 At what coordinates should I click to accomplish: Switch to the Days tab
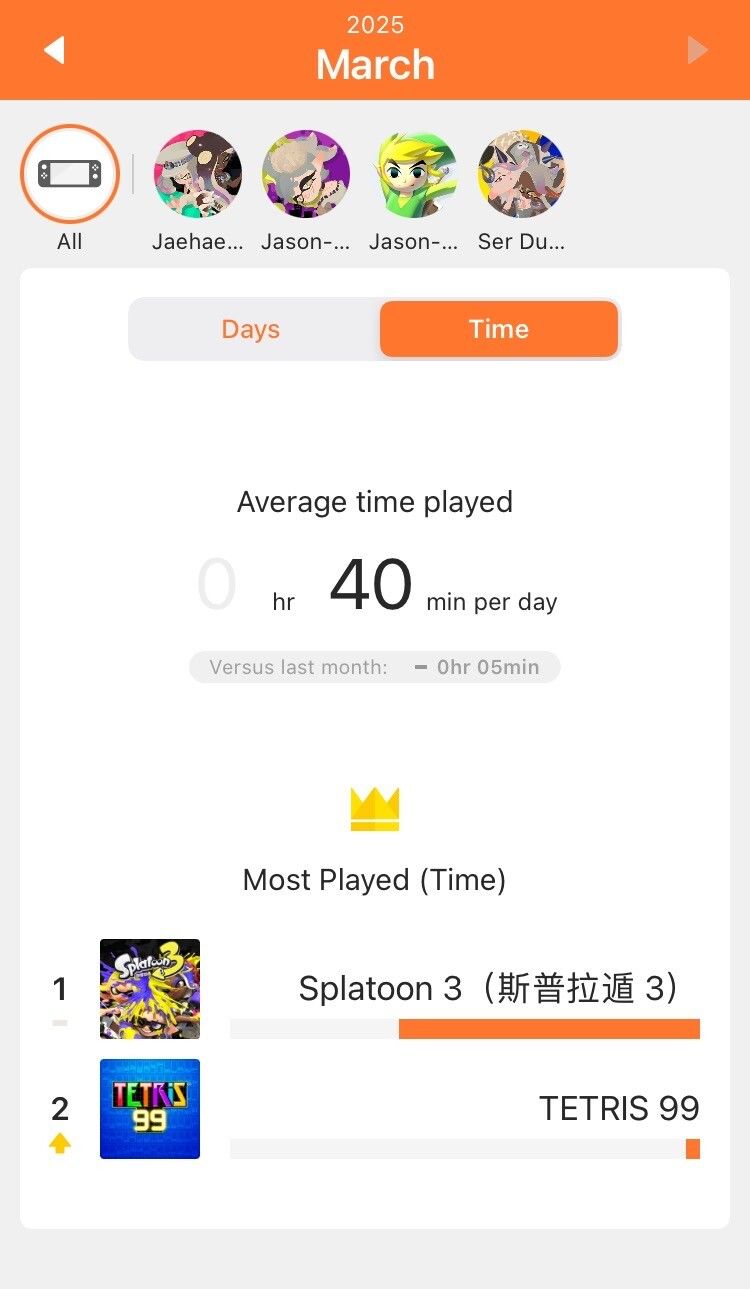point(251,329)
